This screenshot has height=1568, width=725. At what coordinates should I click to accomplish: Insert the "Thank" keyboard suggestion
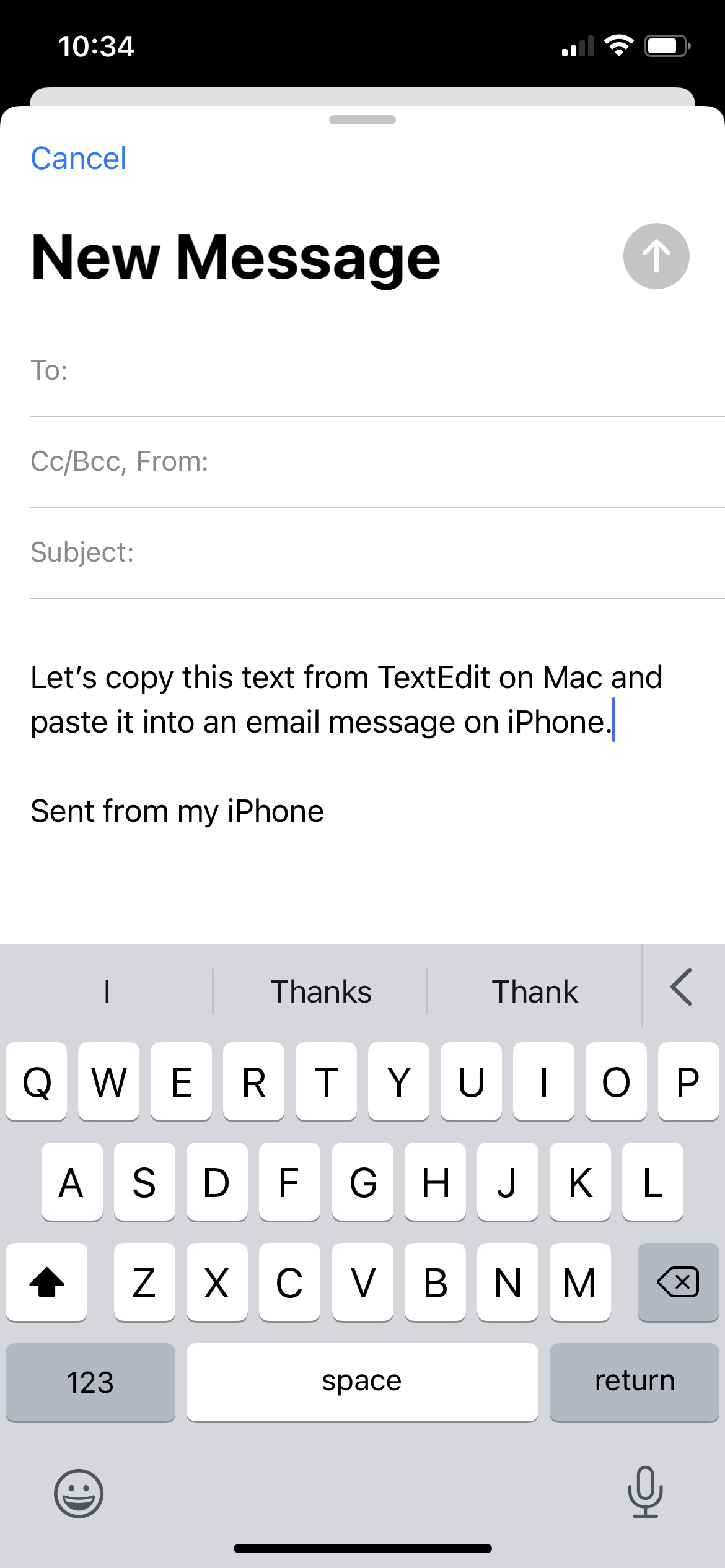click(x=535, y=991)
